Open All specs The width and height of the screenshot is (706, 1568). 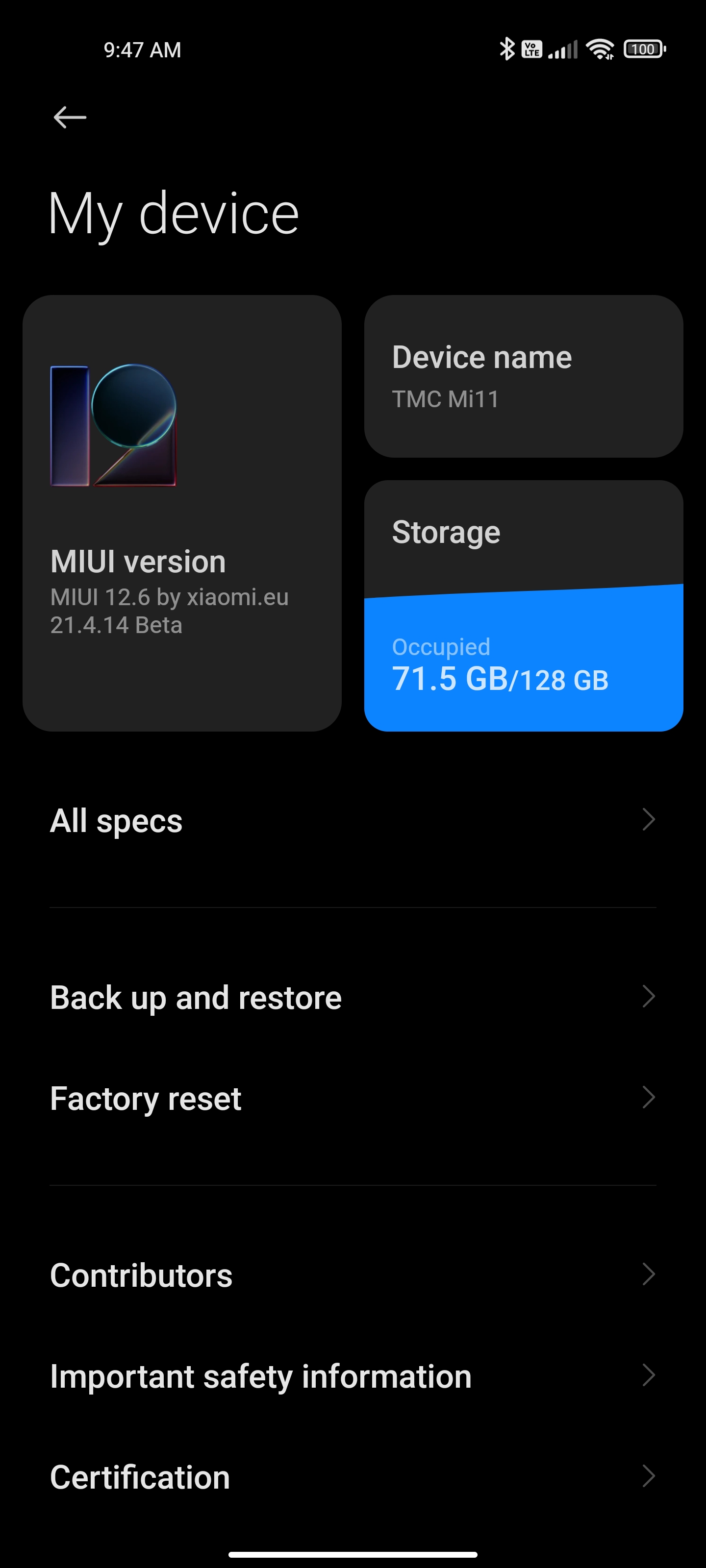click(x=353, y=820)
